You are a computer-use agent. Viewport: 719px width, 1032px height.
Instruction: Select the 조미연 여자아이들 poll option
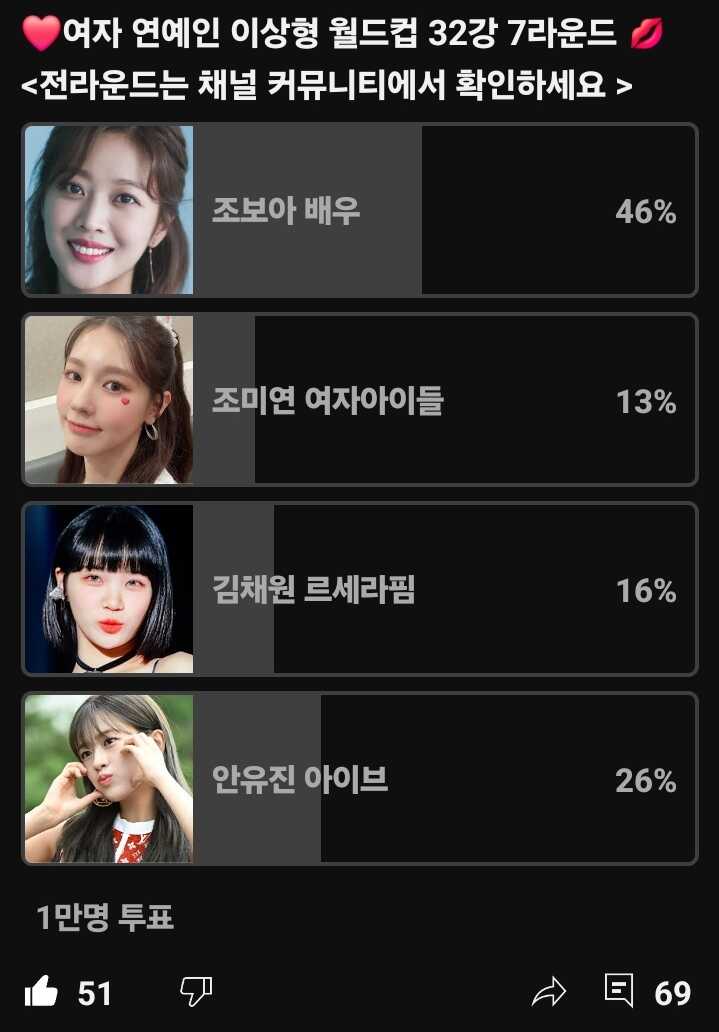360,401
